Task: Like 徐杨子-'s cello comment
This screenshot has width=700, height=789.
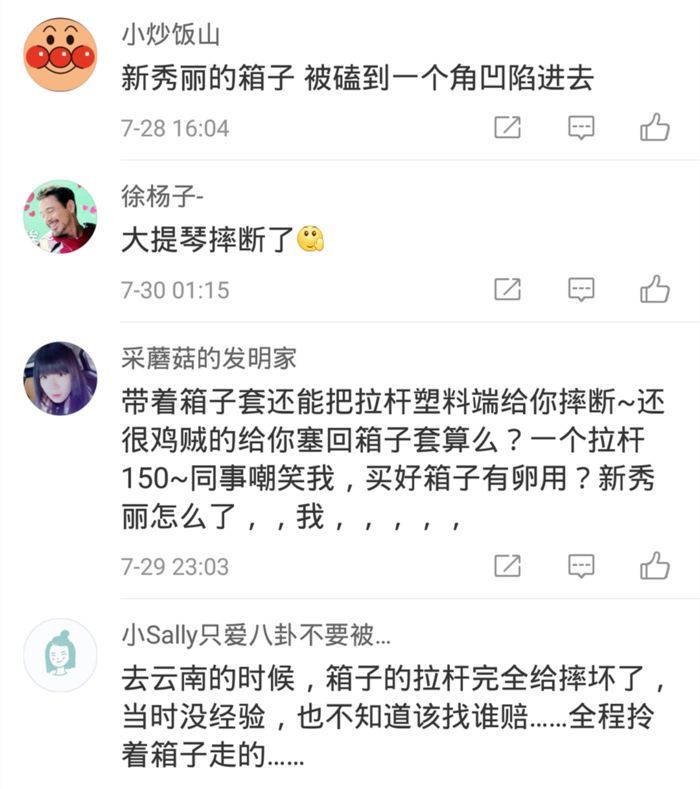Action: (x=654, y=289)
